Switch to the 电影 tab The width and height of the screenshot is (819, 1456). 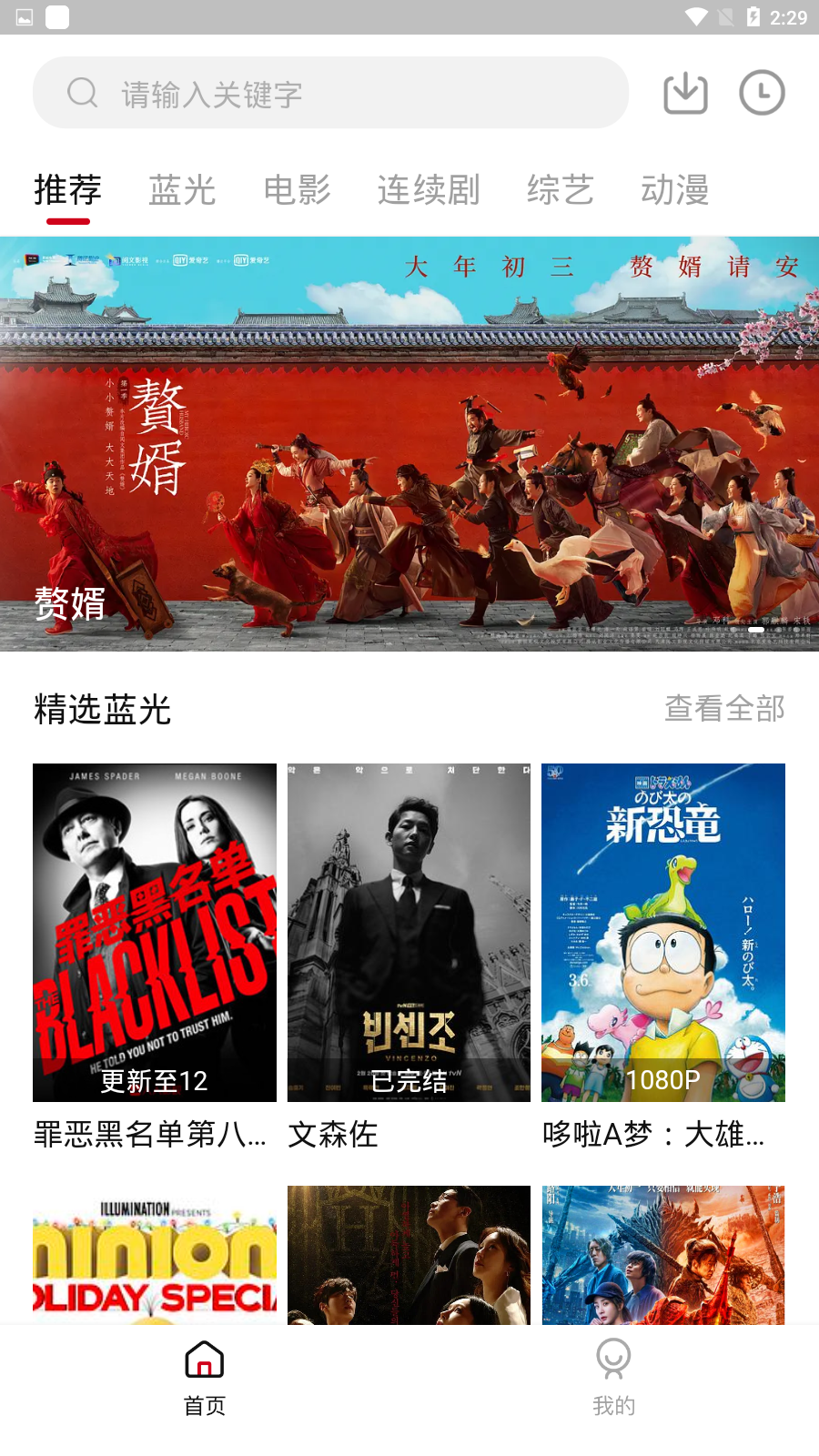tap(298, 190)
